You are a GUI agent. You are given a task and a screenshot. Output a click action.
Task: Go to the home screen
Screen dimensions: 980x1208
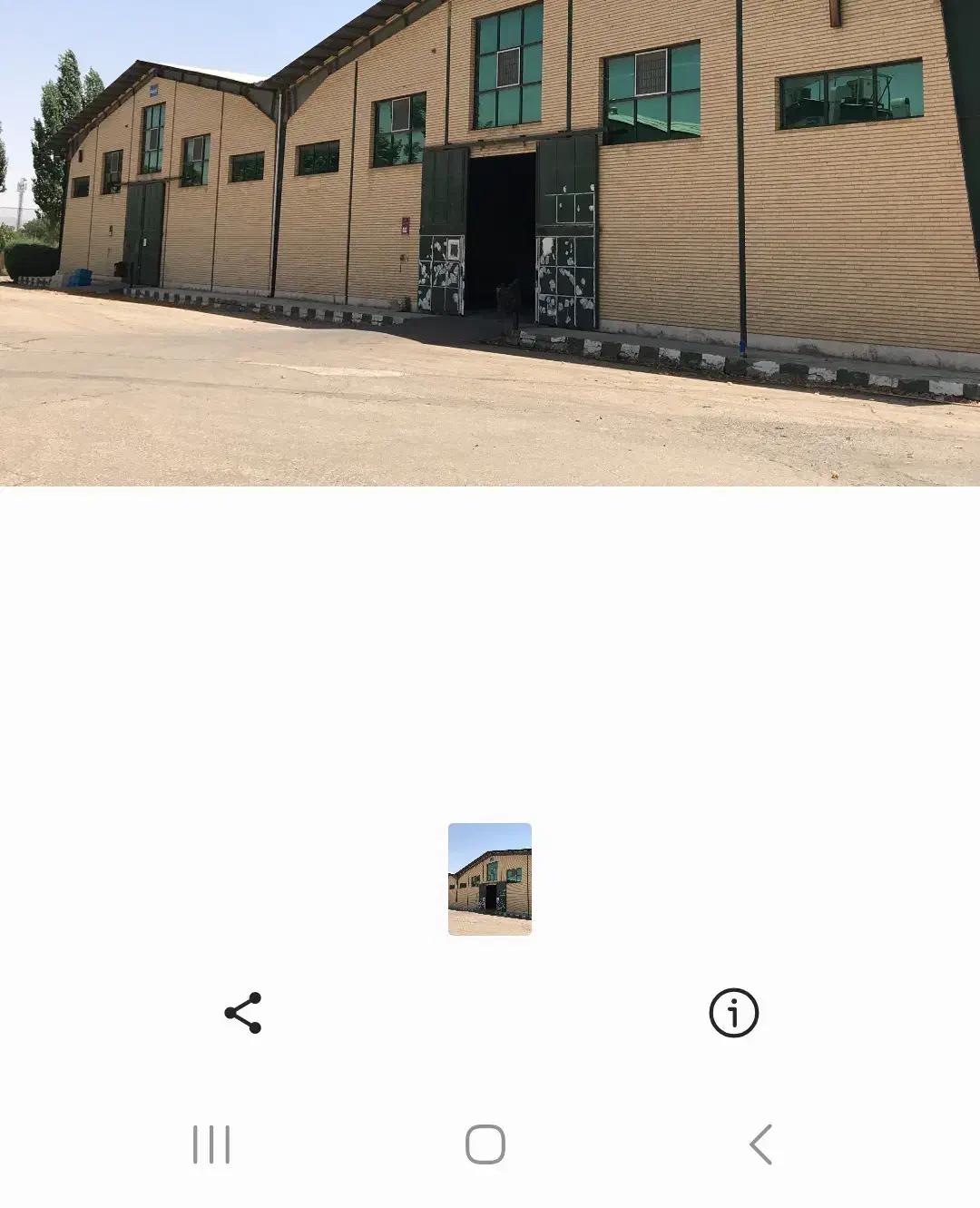(485, 1144)
